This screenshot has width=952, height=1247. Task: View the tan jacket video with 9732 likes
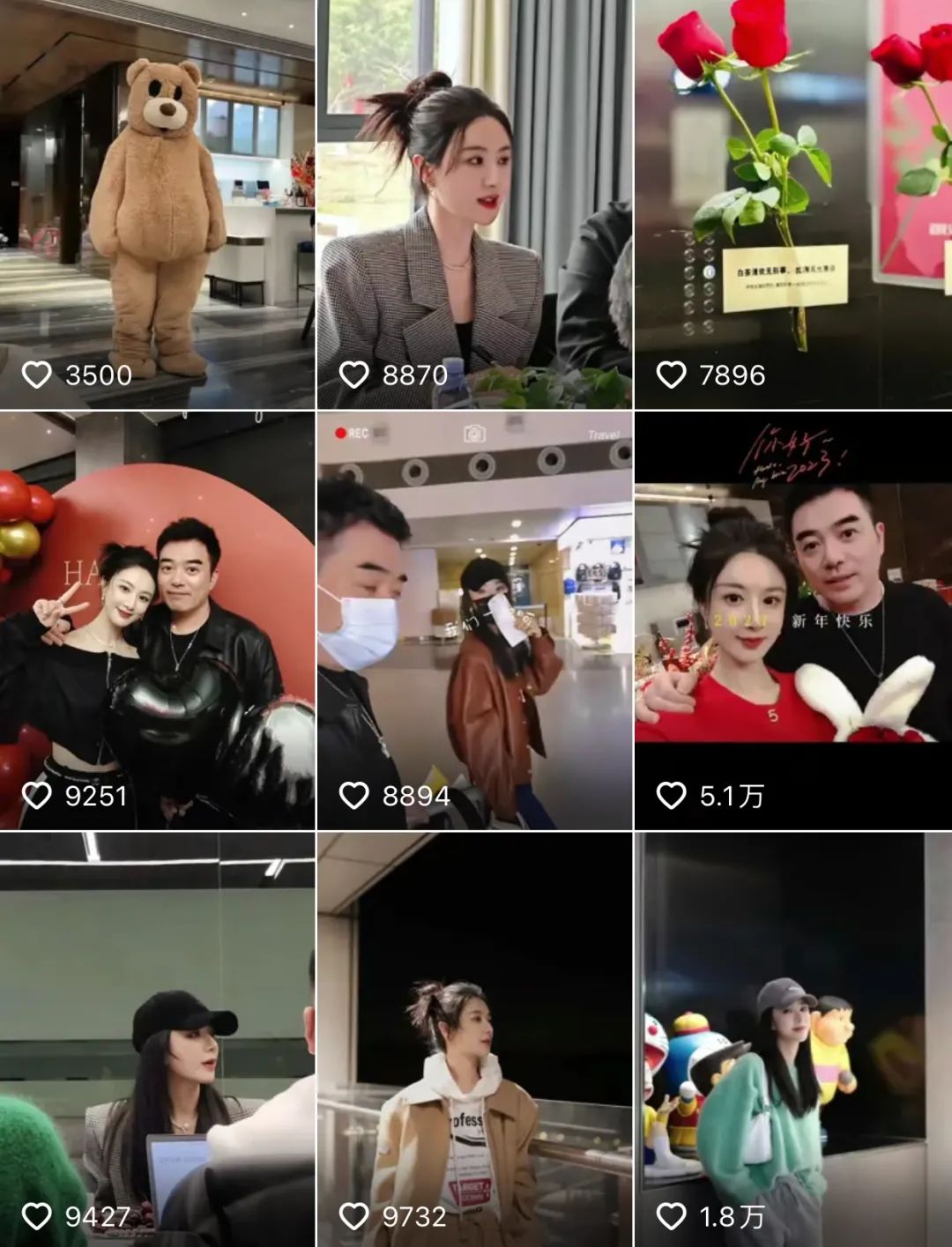[474, 1040]
